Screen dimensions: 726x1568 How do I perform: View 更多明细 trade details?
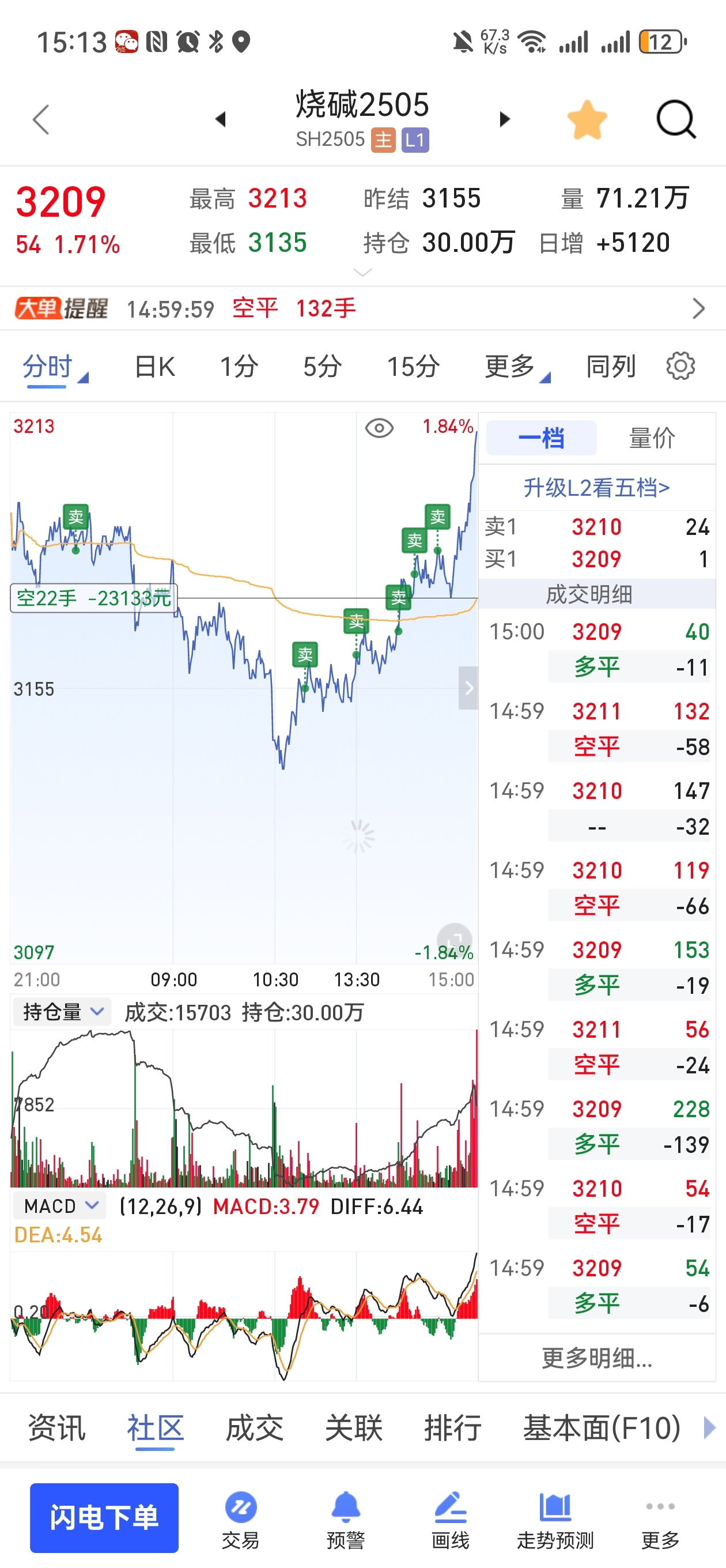[596, 1358]
